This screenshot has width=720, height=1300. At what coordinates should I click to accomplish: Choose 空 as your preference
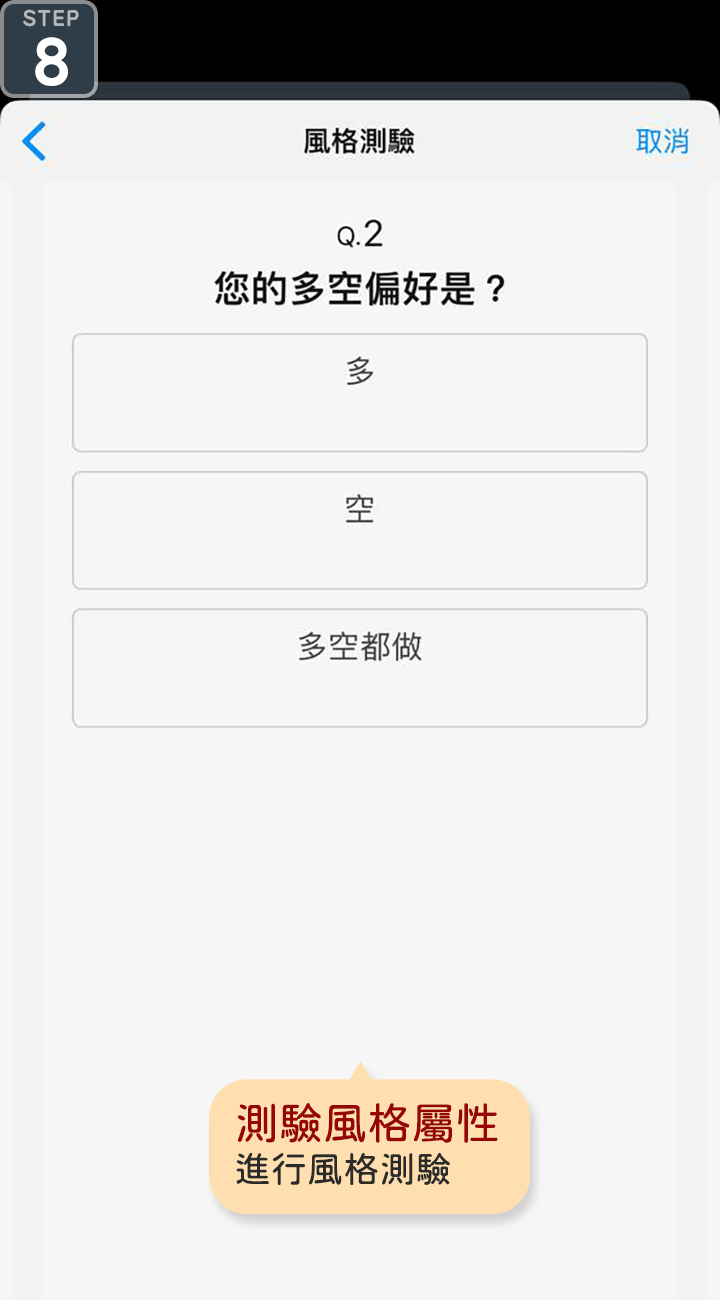pyautogui.click(x=360, y=530)
